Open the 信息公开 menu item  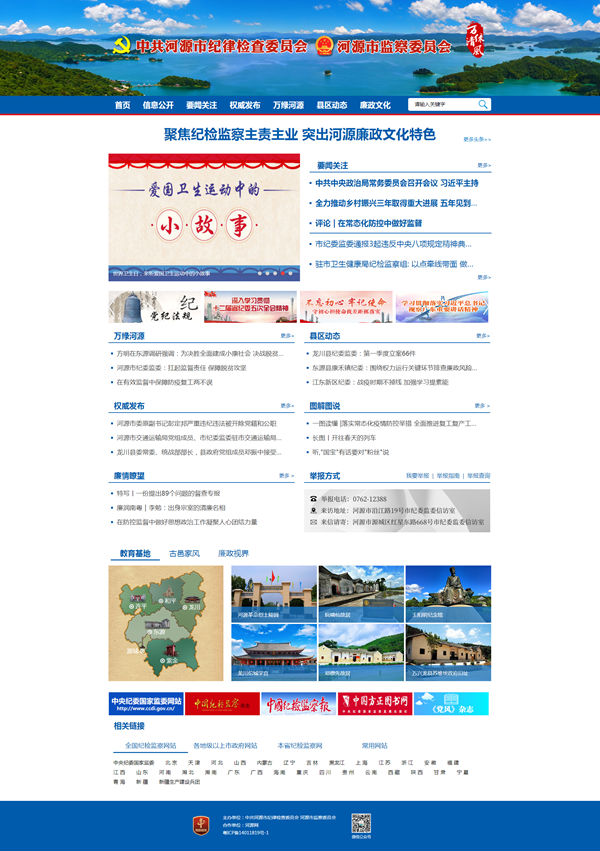coord(158,105)
